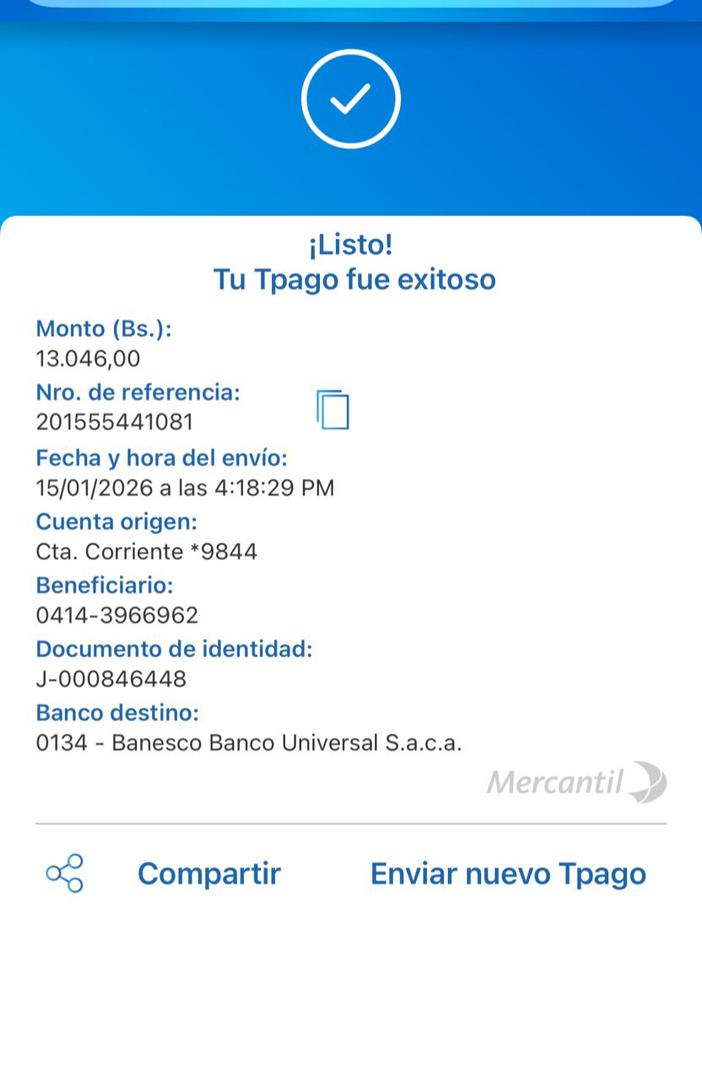The image size is (702, 1080).
Task: Tap Enviar nuevo Tpago
Action: (x=508, y=874)
